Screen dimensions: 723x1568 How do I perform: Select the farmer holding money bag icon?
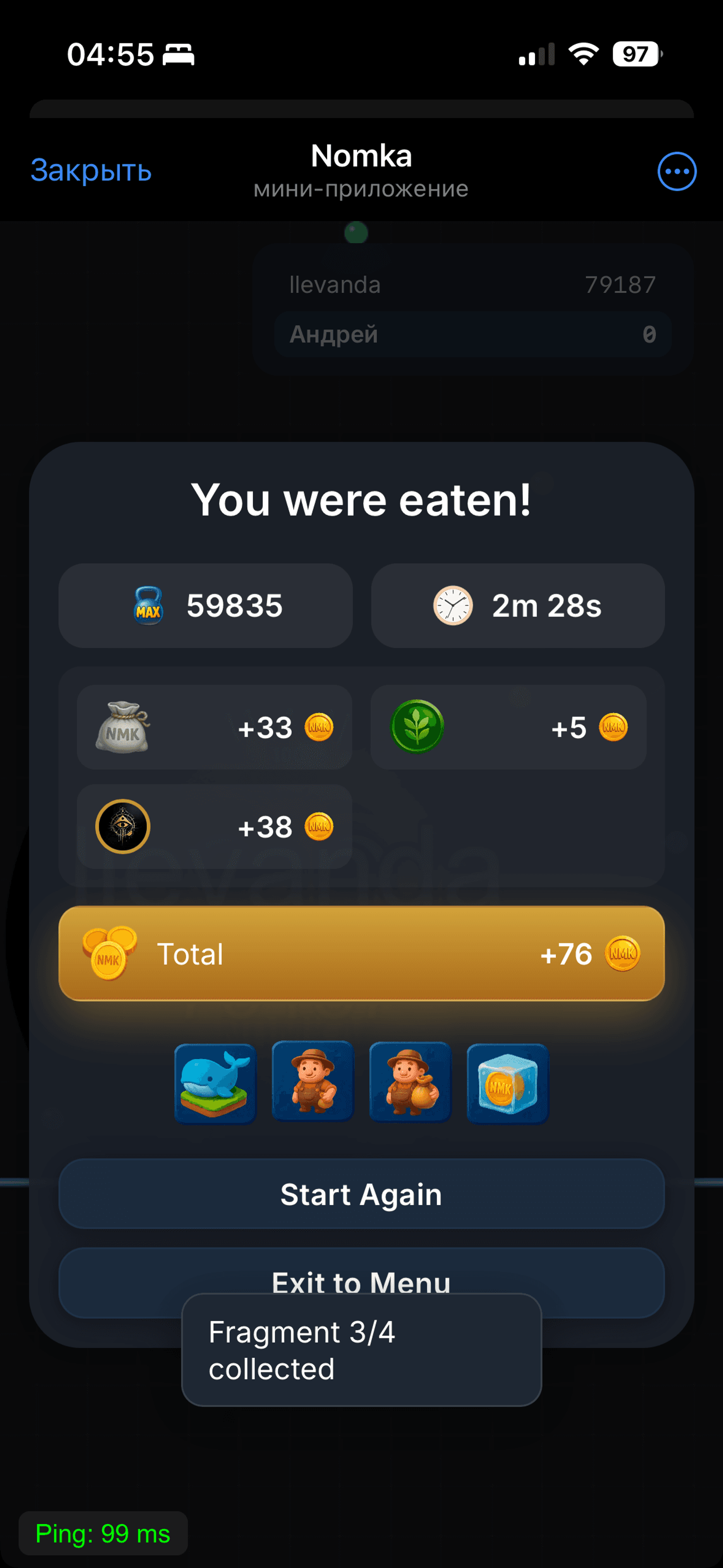(409, 1084)
